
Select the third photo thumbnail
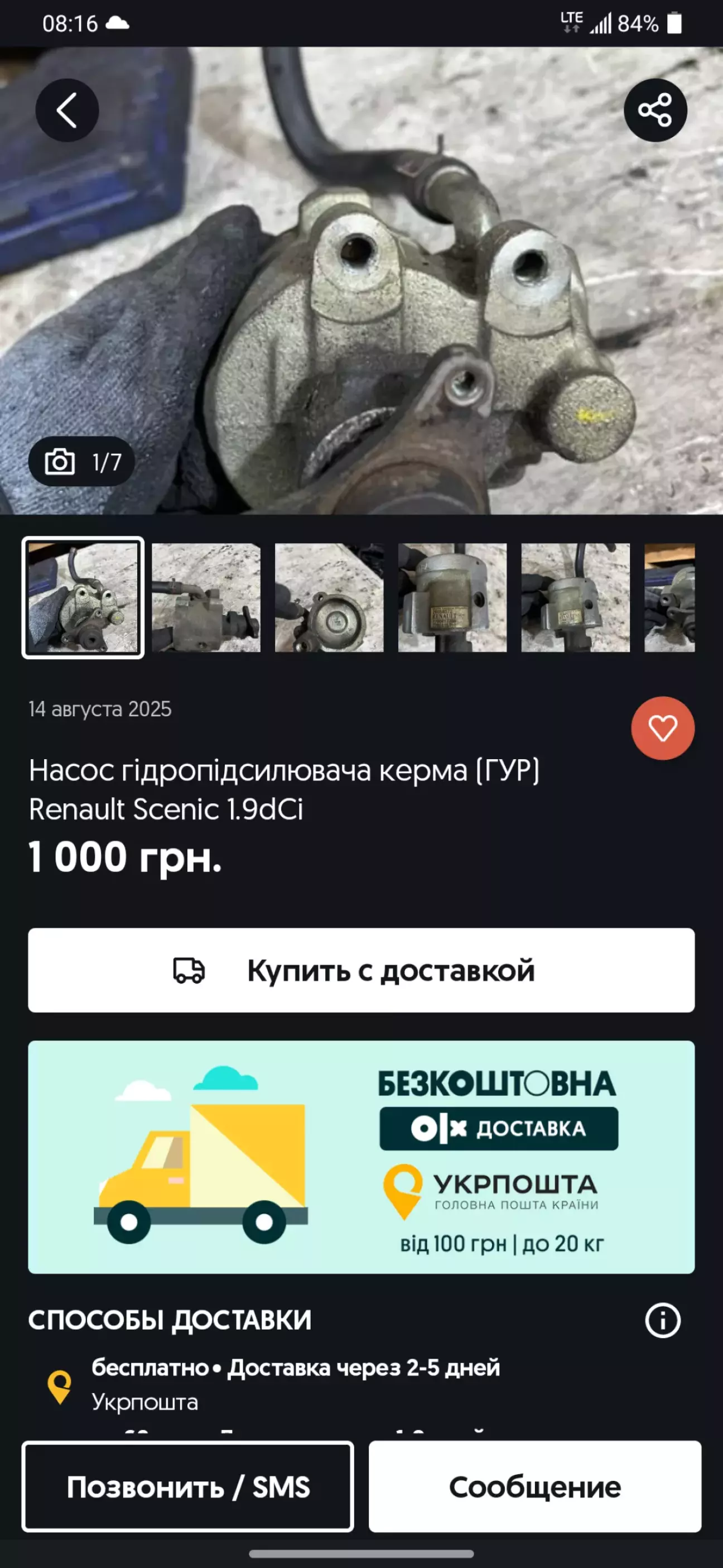[x=329, y=598]
